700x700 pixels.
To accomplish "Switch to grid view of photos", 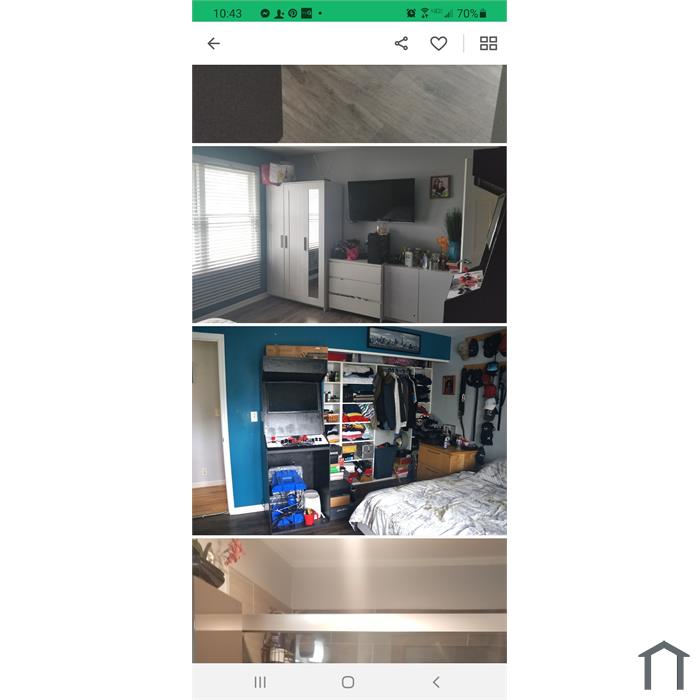I will (x=488, y=44).
